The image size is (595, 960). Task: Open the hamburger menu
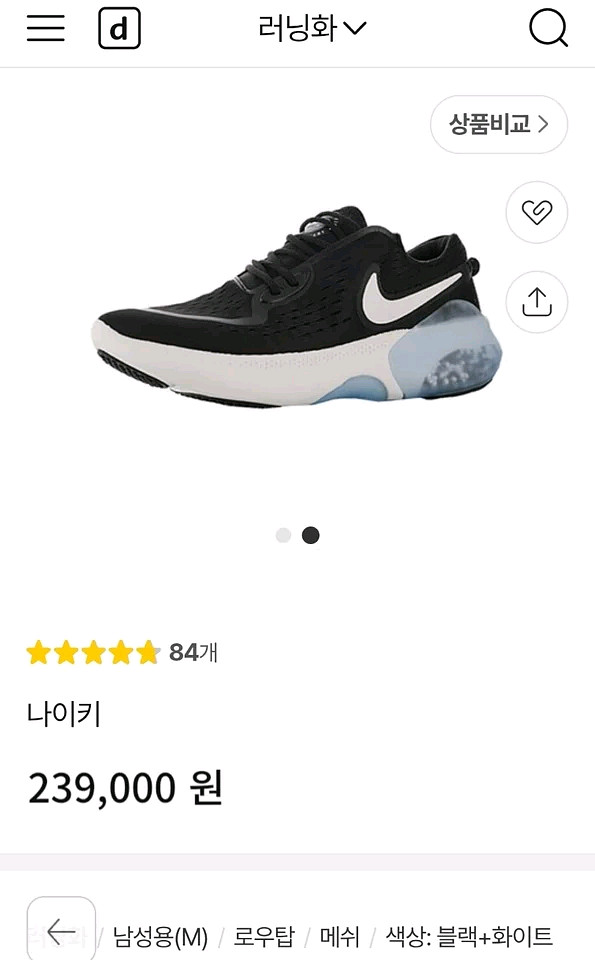(45, 28)
